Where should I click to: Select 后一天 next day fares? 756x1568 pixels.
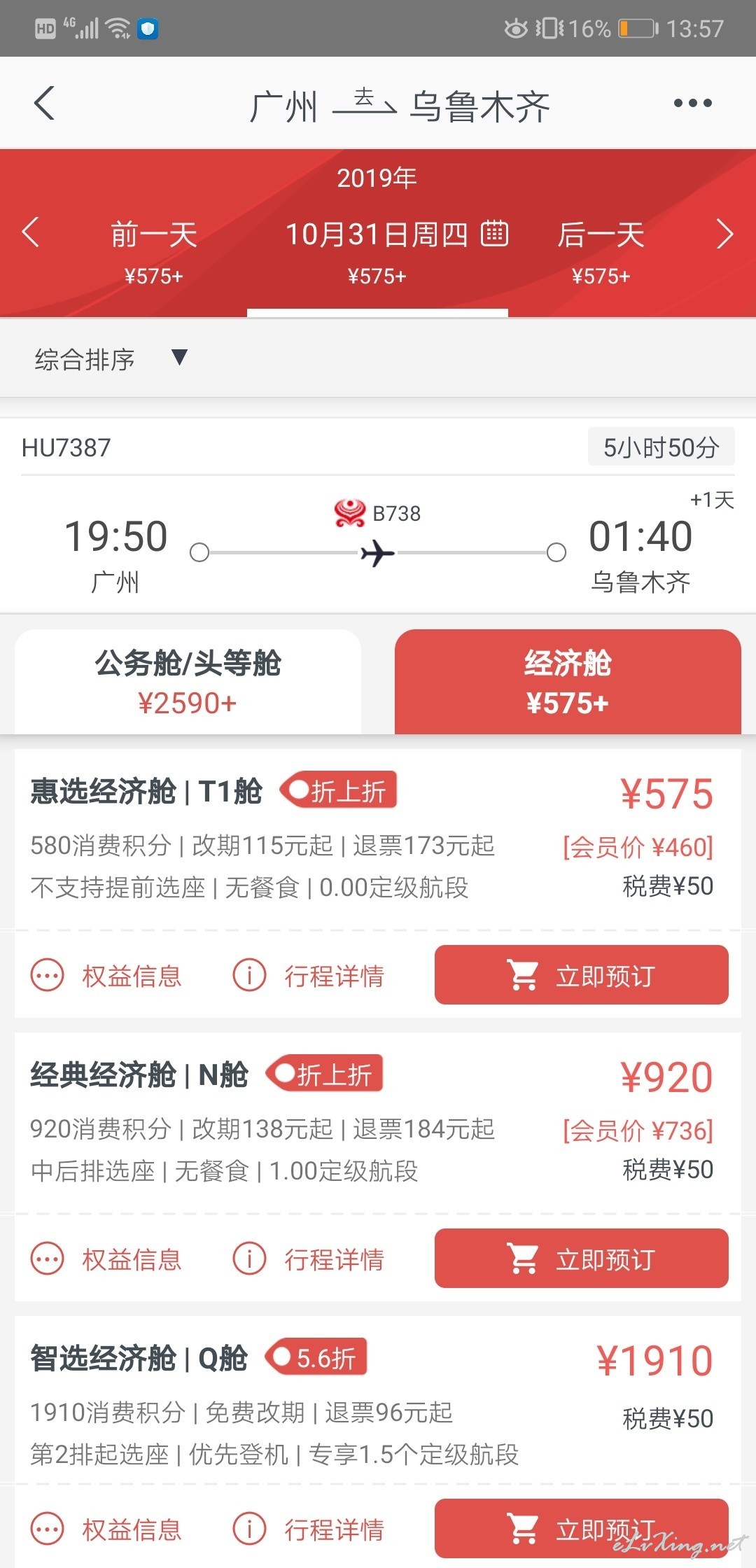601,251
